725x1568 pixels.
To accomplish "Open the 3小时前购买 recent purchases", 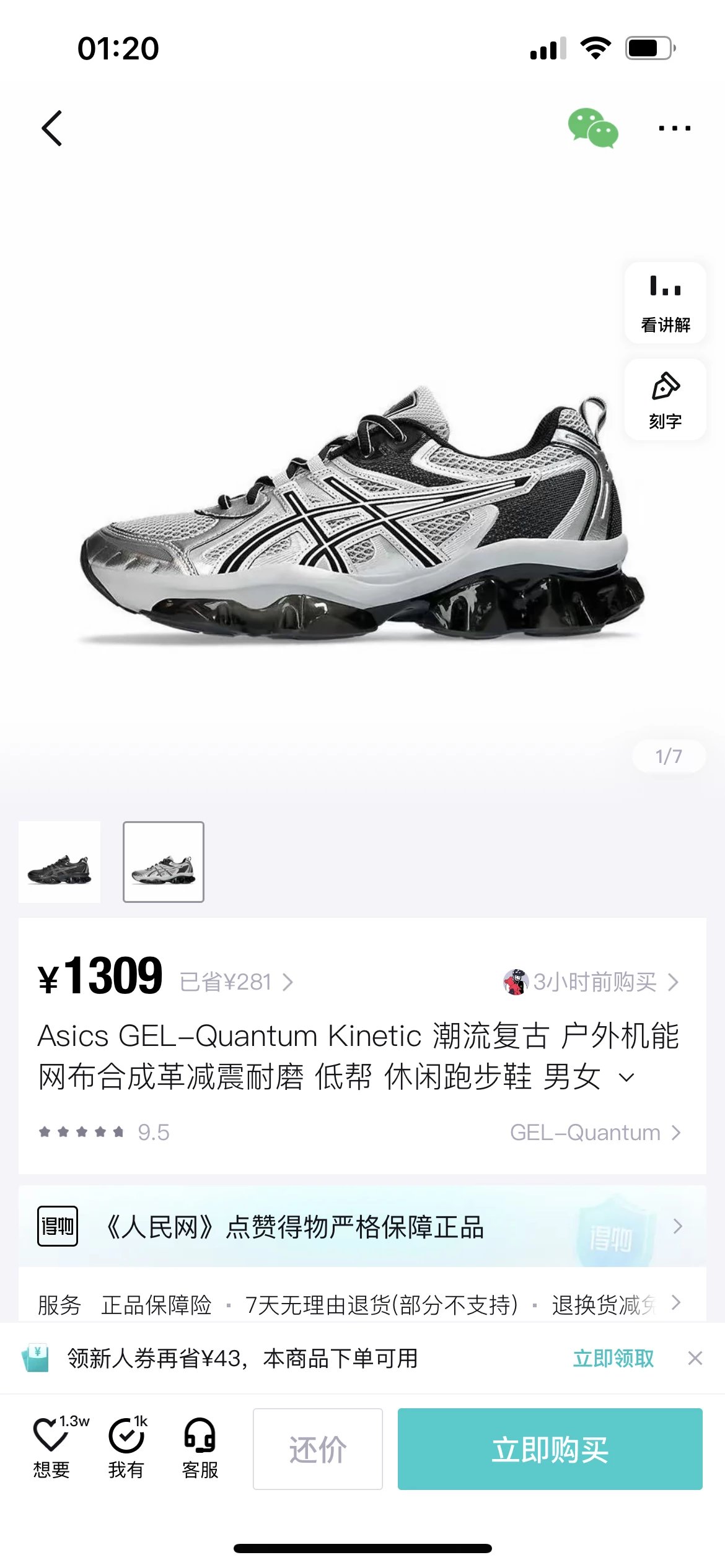I will (x=592, y=982).
